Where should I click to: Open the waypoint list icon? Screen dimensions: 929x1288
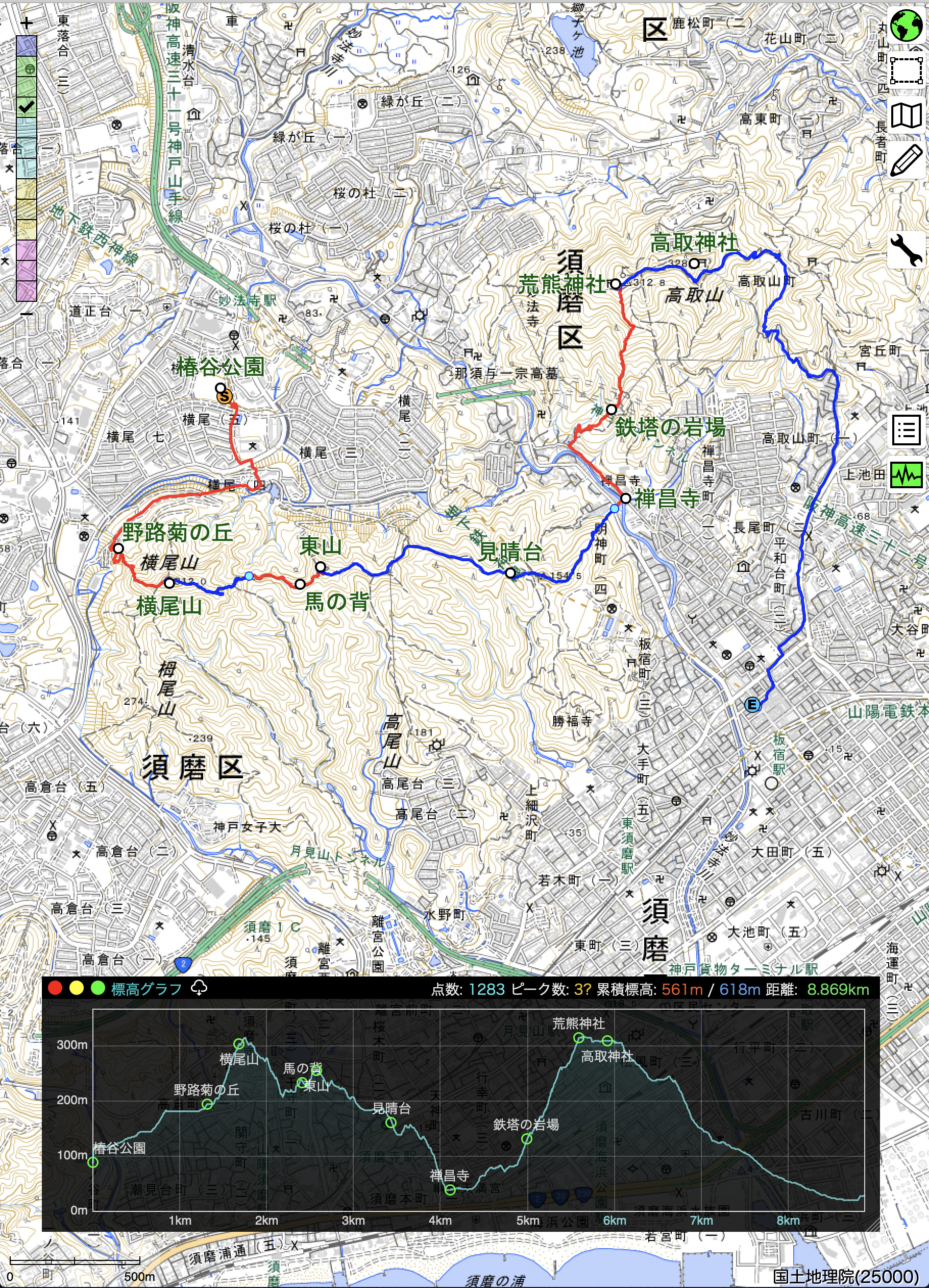(906, 430)
